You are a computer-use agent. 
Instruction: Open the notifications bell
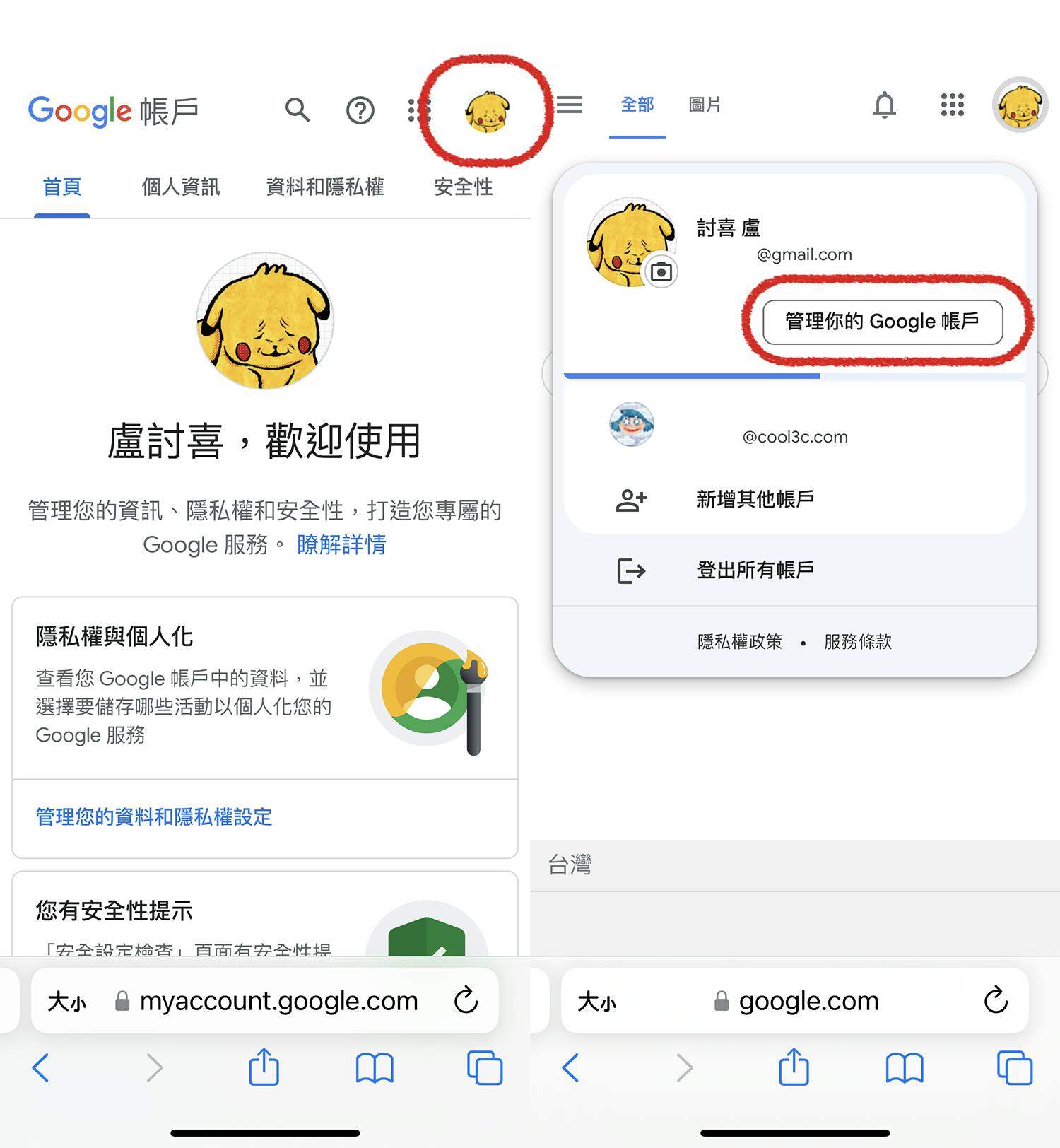click(x=884, y=105)
